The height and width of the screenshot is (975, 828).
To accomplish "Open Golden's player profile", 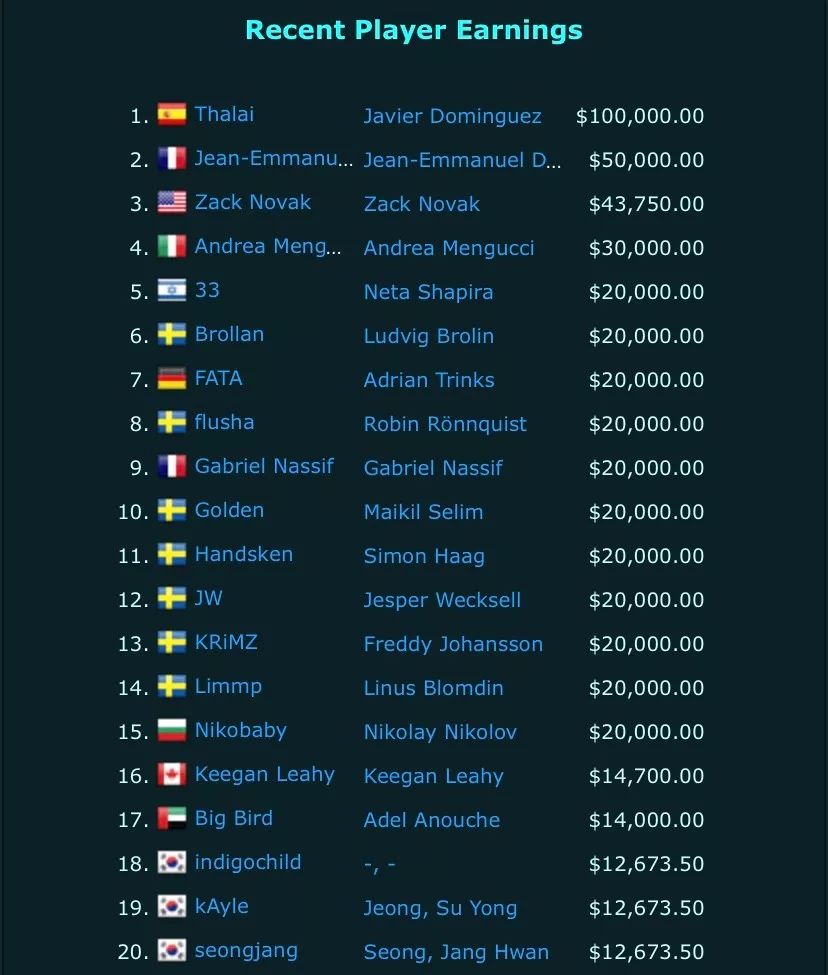I will pyautogui.click(x=229, y=510).
